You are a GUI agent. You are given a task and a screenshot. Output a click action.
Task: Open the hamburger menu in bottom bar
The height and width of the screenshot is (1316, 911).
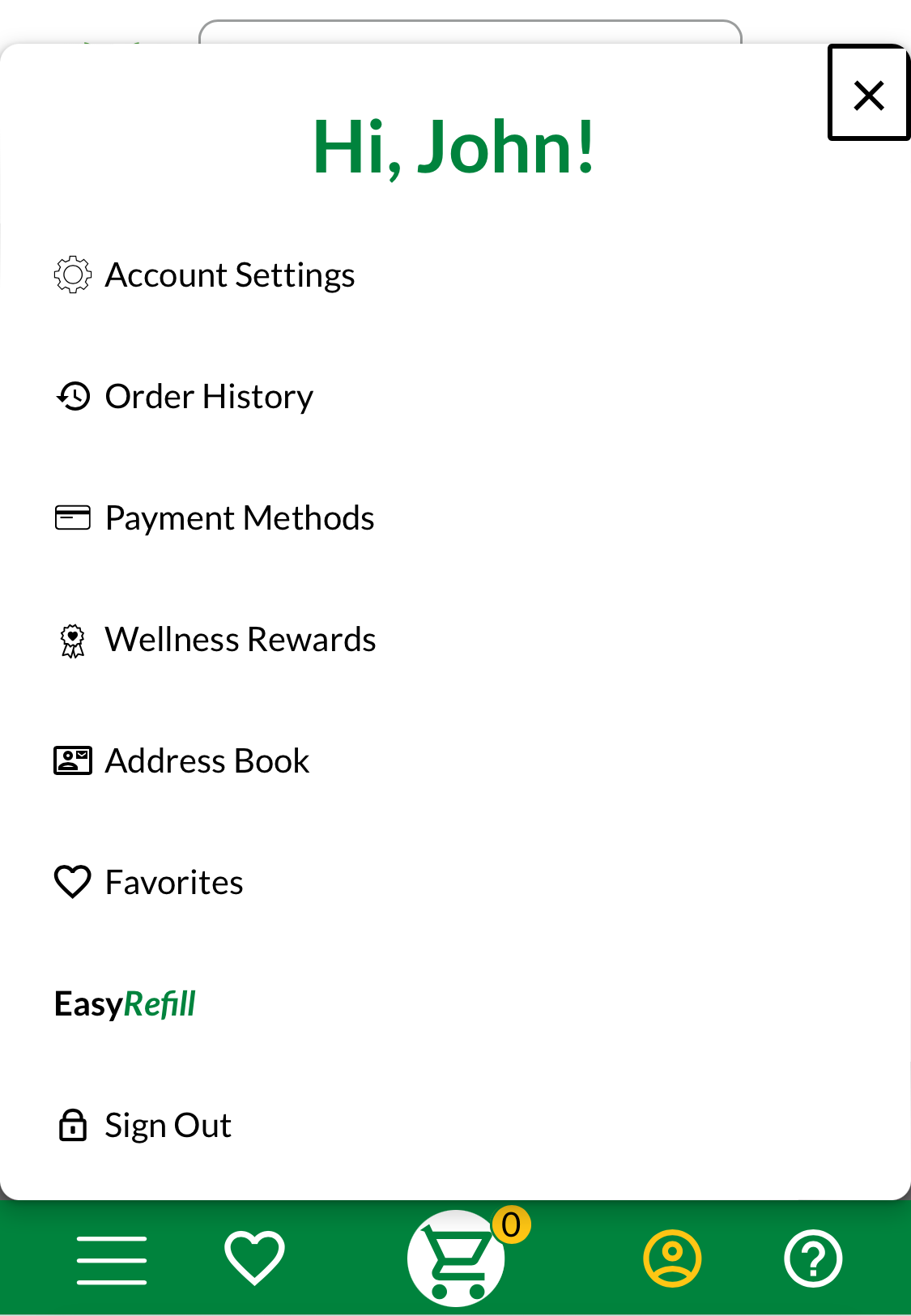112,1258
